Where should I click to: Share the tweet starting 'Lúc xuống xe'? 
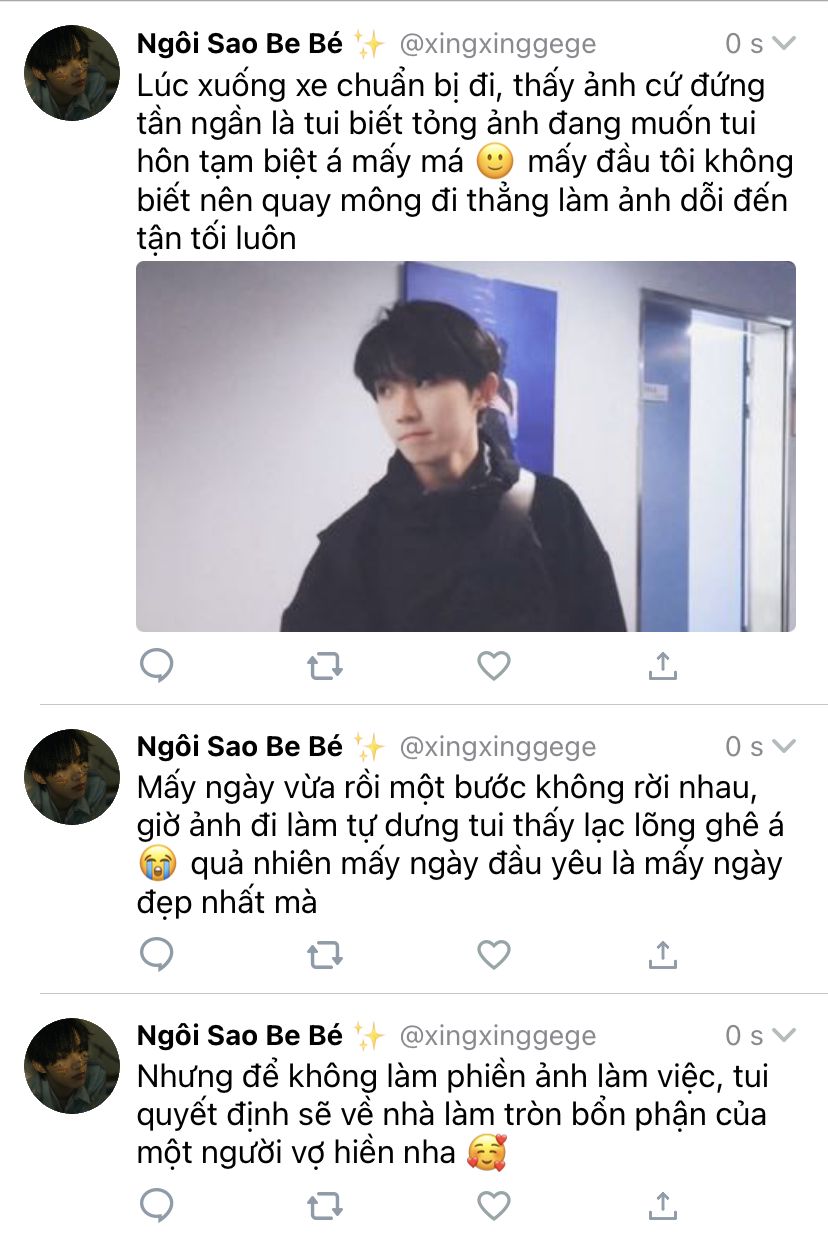[663, 665]
